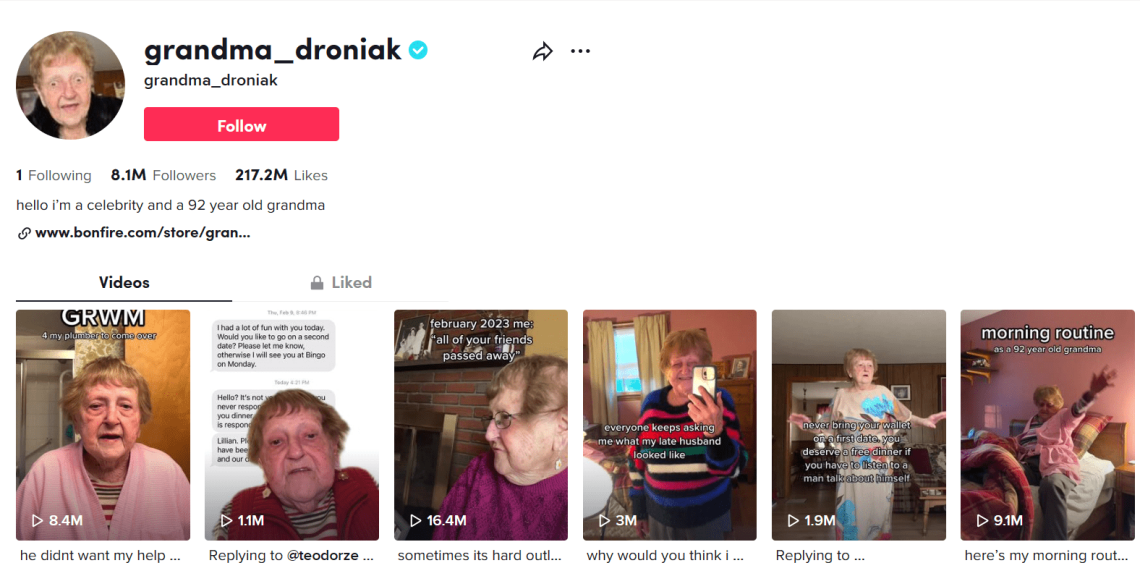Image resolution: width=1140 pixels, height=576 pixels.
Task: Select the Videos tab
Action: click(x=124, y=283)
